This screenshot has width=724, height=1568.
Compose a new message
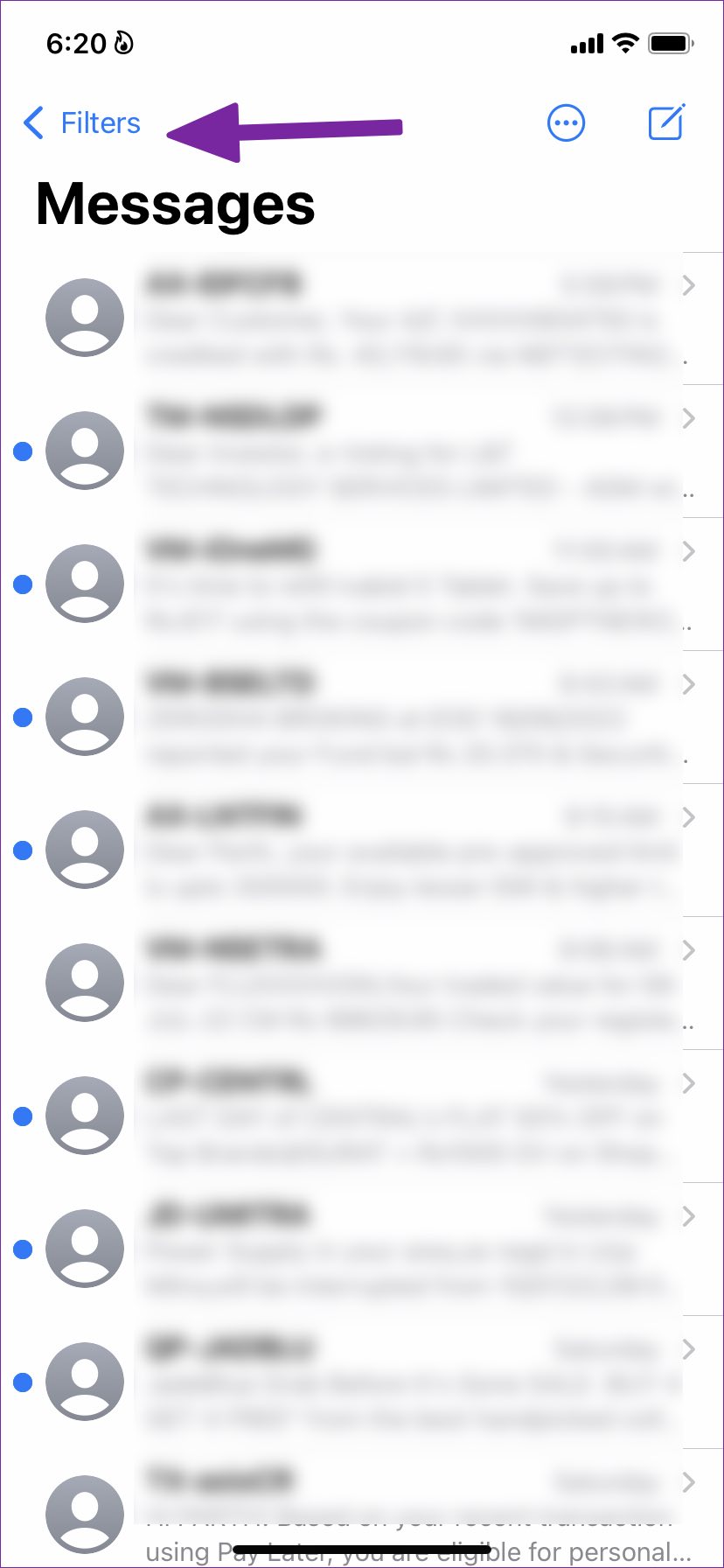click(666, 122)
